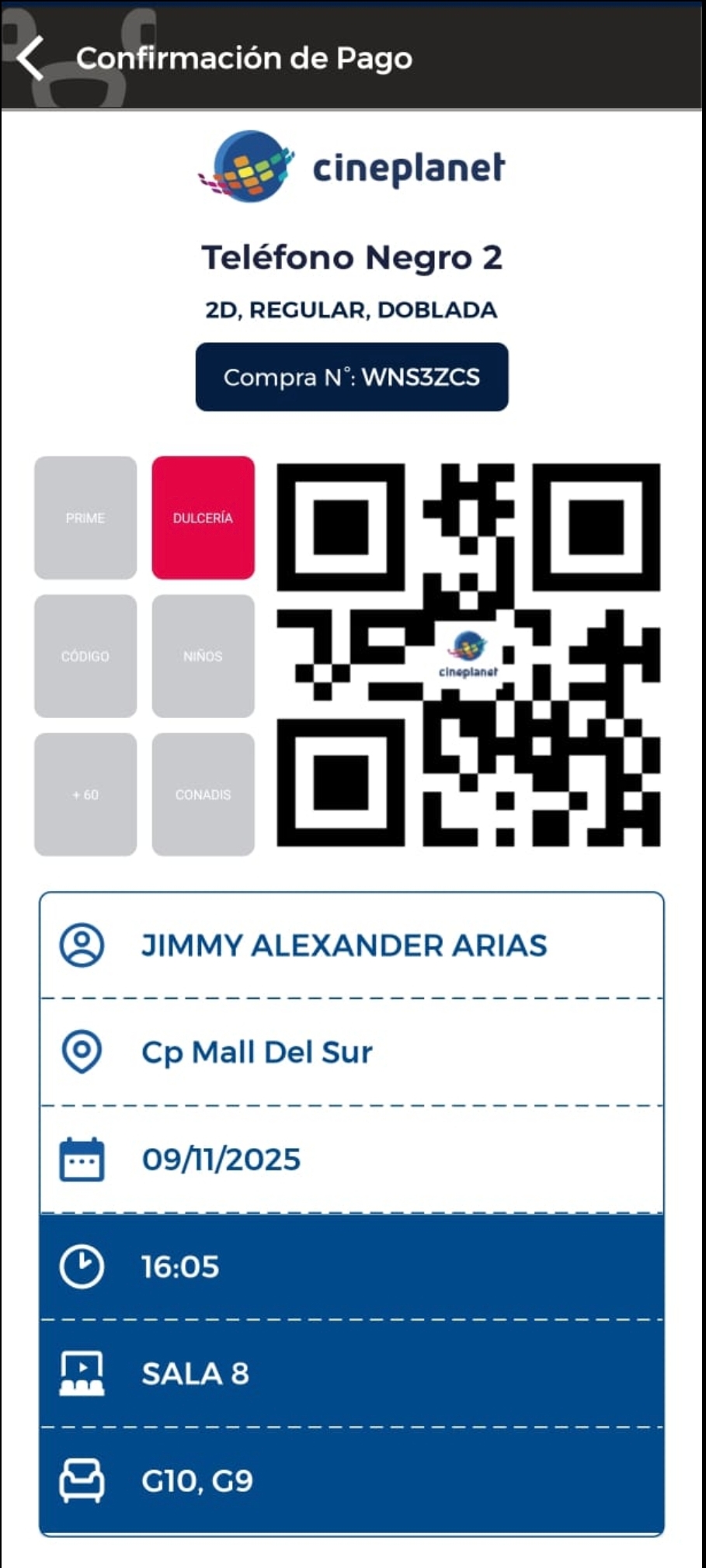Select the PRIME tile
The width and height of the screenshot is (706, 1568).
(85, 518)
